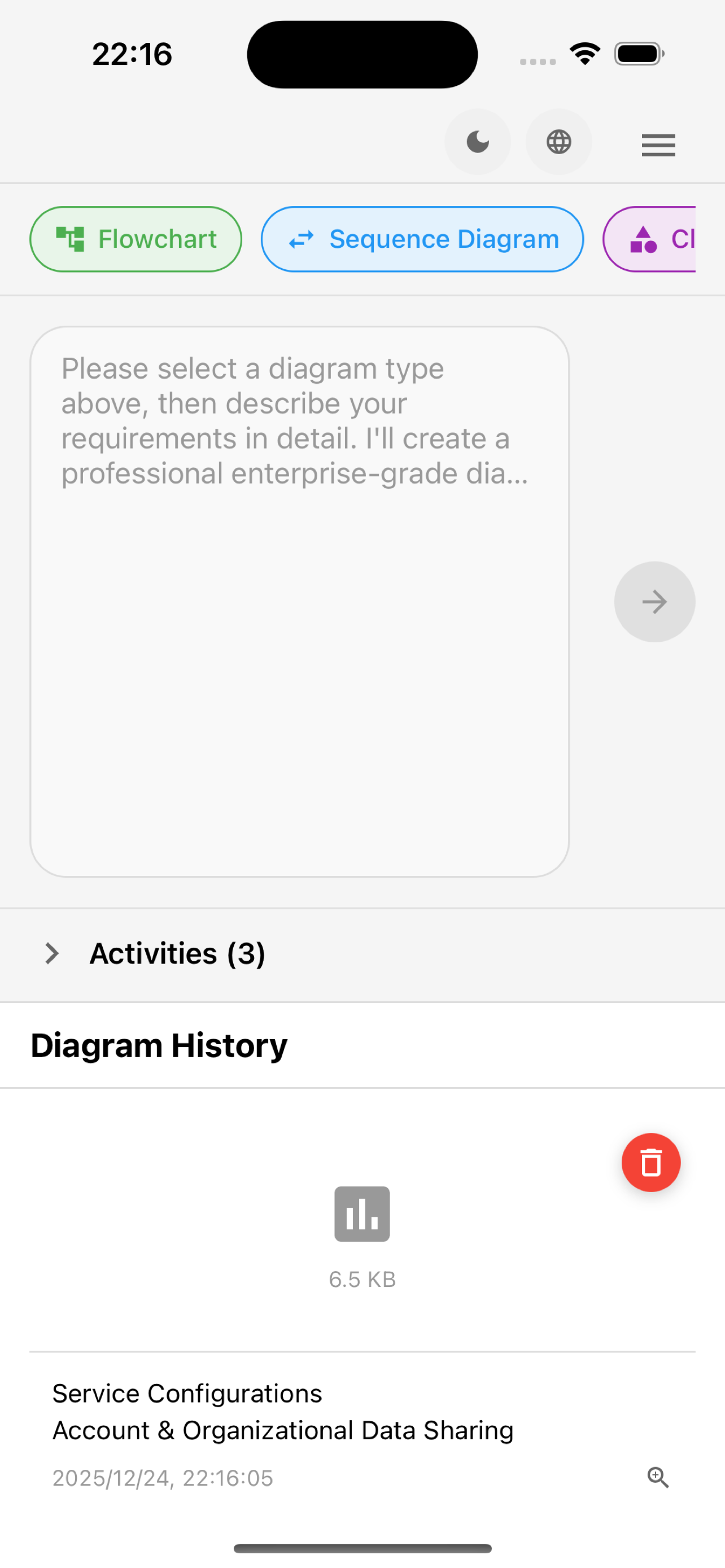Open the Account & Organizational Data Sharing diagram
Viewport: 725px width, 1568px height.
click(283, 1430)
